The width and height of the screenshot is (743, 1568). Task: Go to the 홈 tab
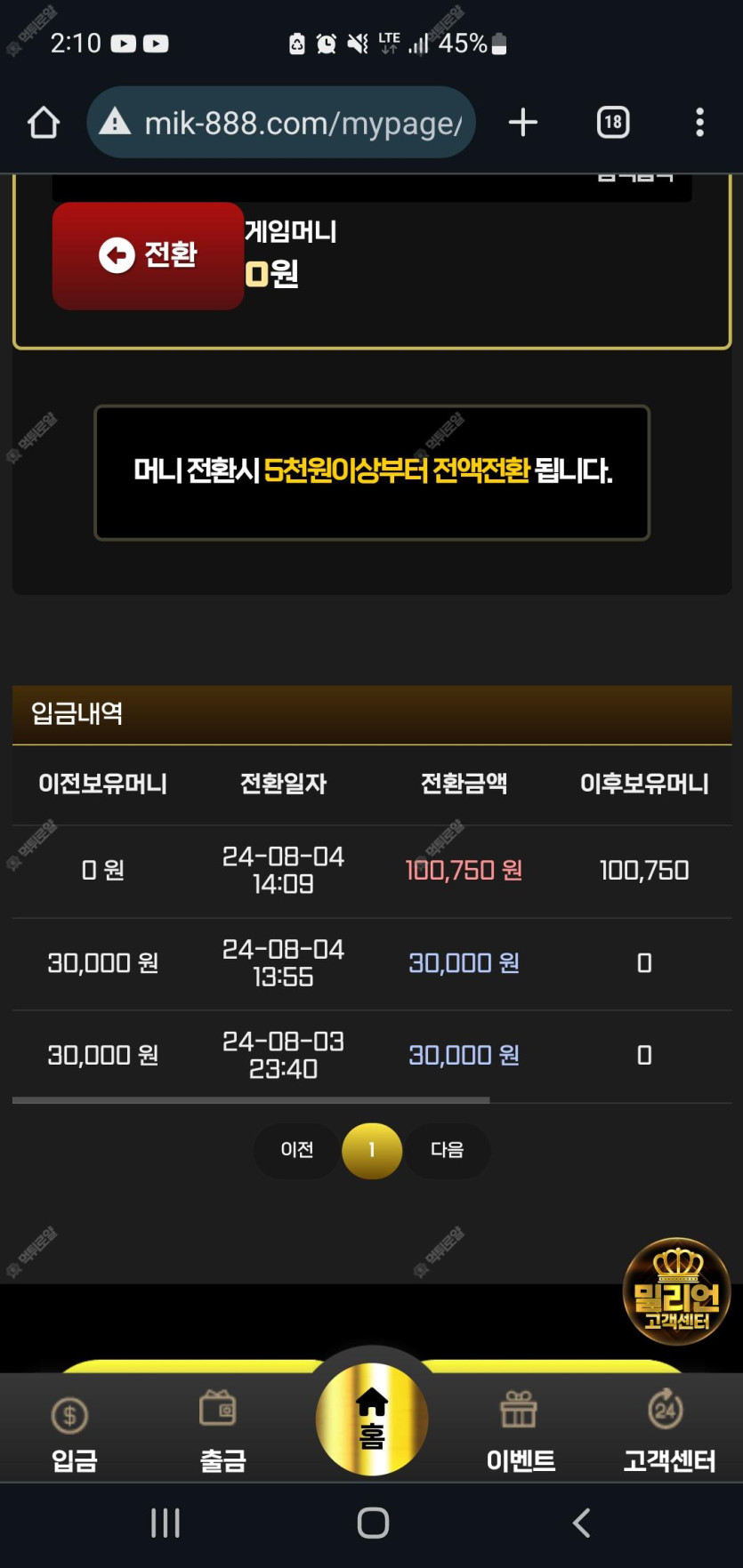point(372,1419)
